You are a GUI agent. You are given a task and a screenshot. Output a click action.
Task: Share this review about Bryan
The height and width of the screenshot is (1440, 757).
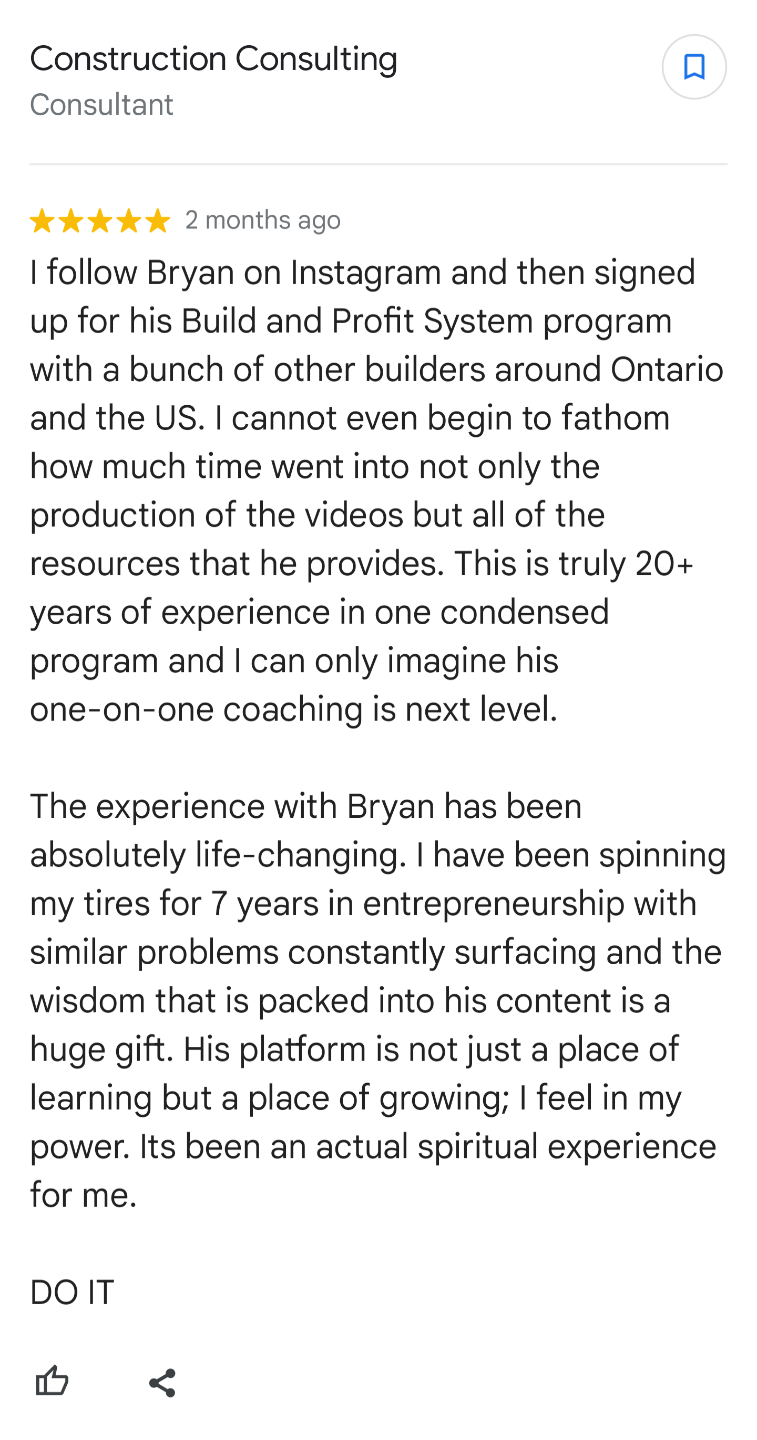coord(162,1383)
